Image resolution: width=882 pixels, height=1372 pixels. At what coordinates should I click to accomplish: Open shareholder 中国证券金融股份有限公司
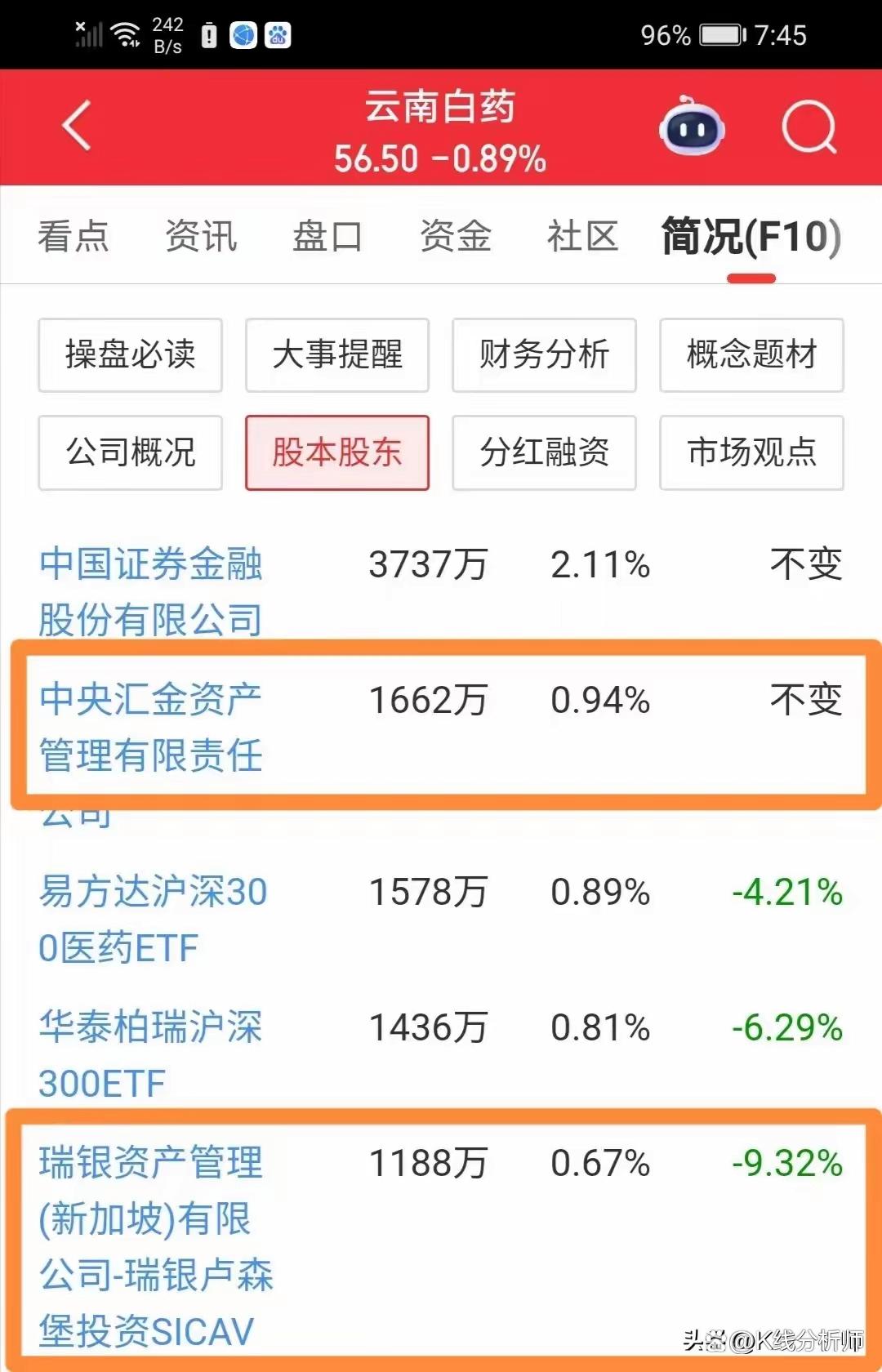coord(151,591)
